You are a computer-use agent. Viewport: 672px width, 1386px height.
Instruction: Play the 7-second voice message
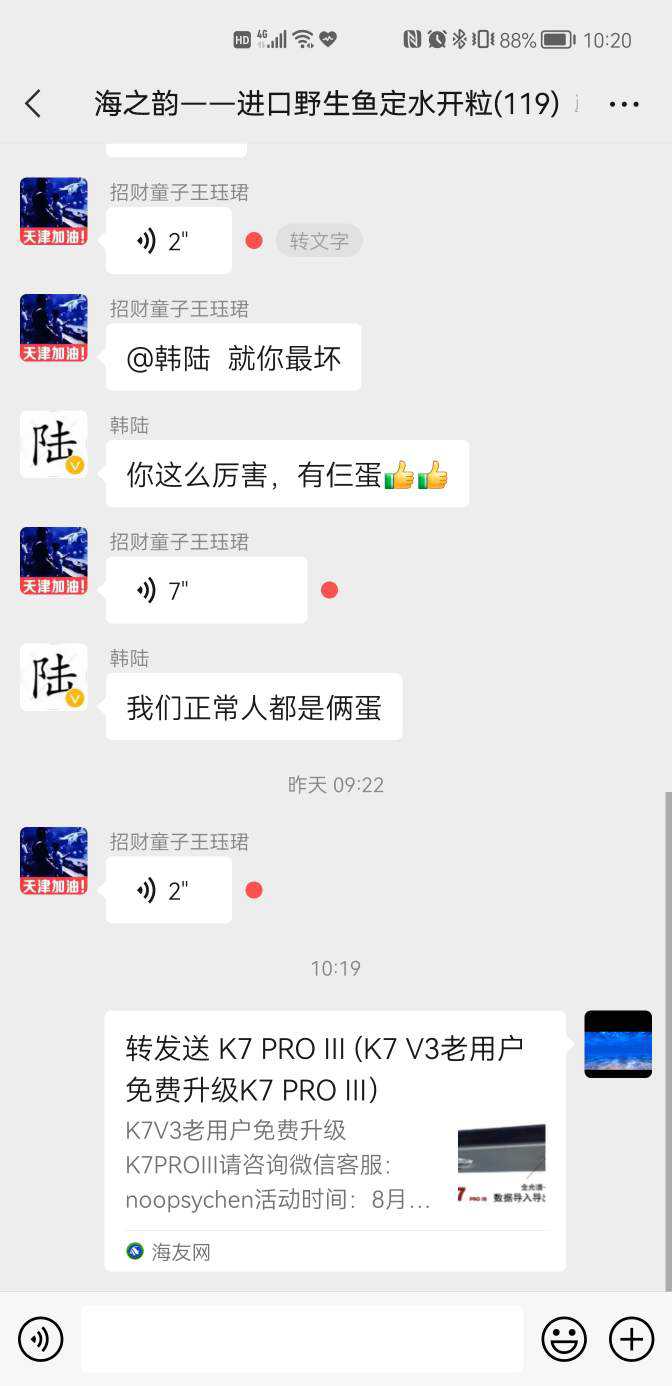pyautogui.click(x=206, y=590)
